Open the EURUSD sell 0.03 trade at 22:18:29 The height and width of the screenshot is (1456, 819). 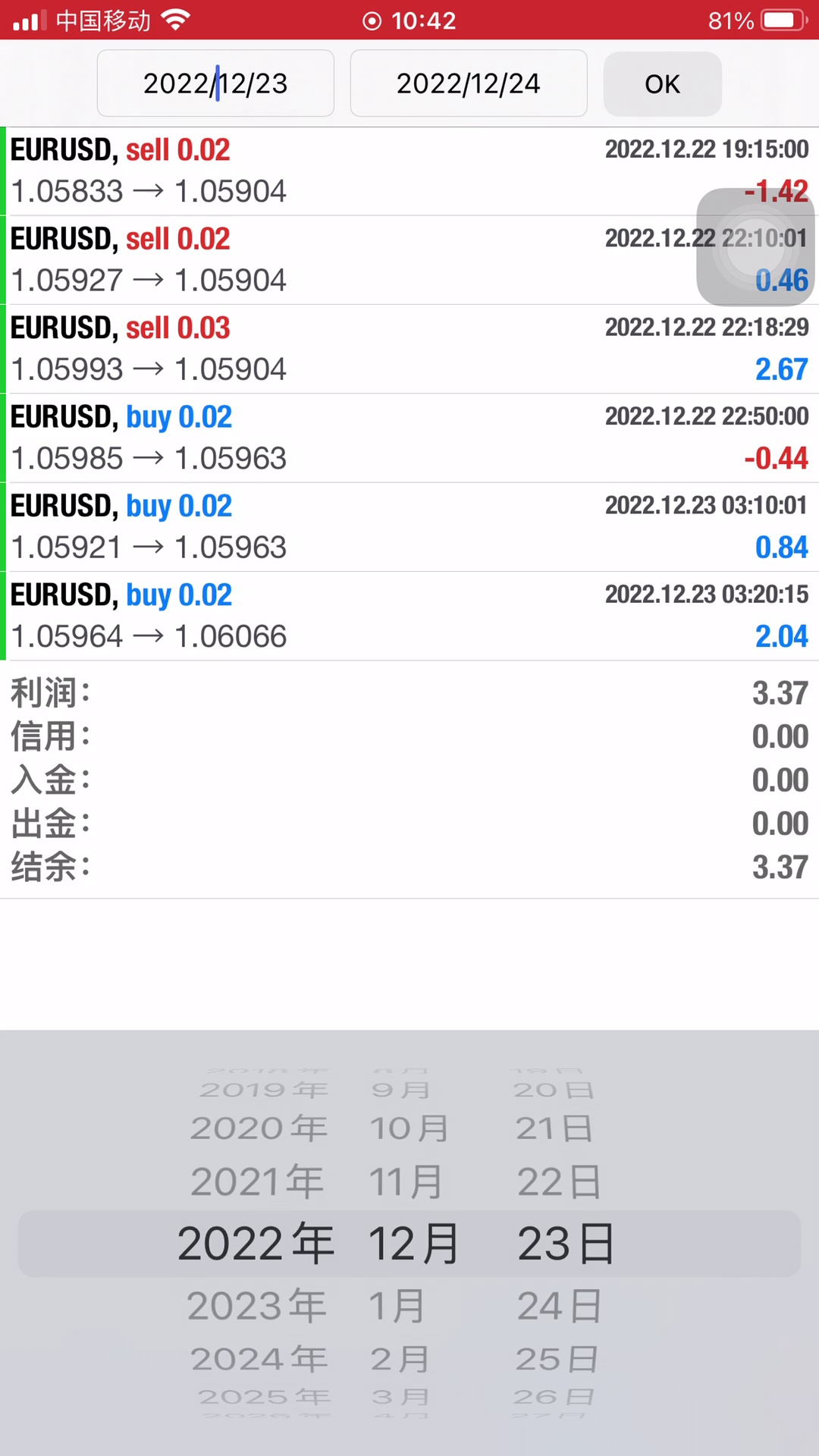tap(341, 349)
